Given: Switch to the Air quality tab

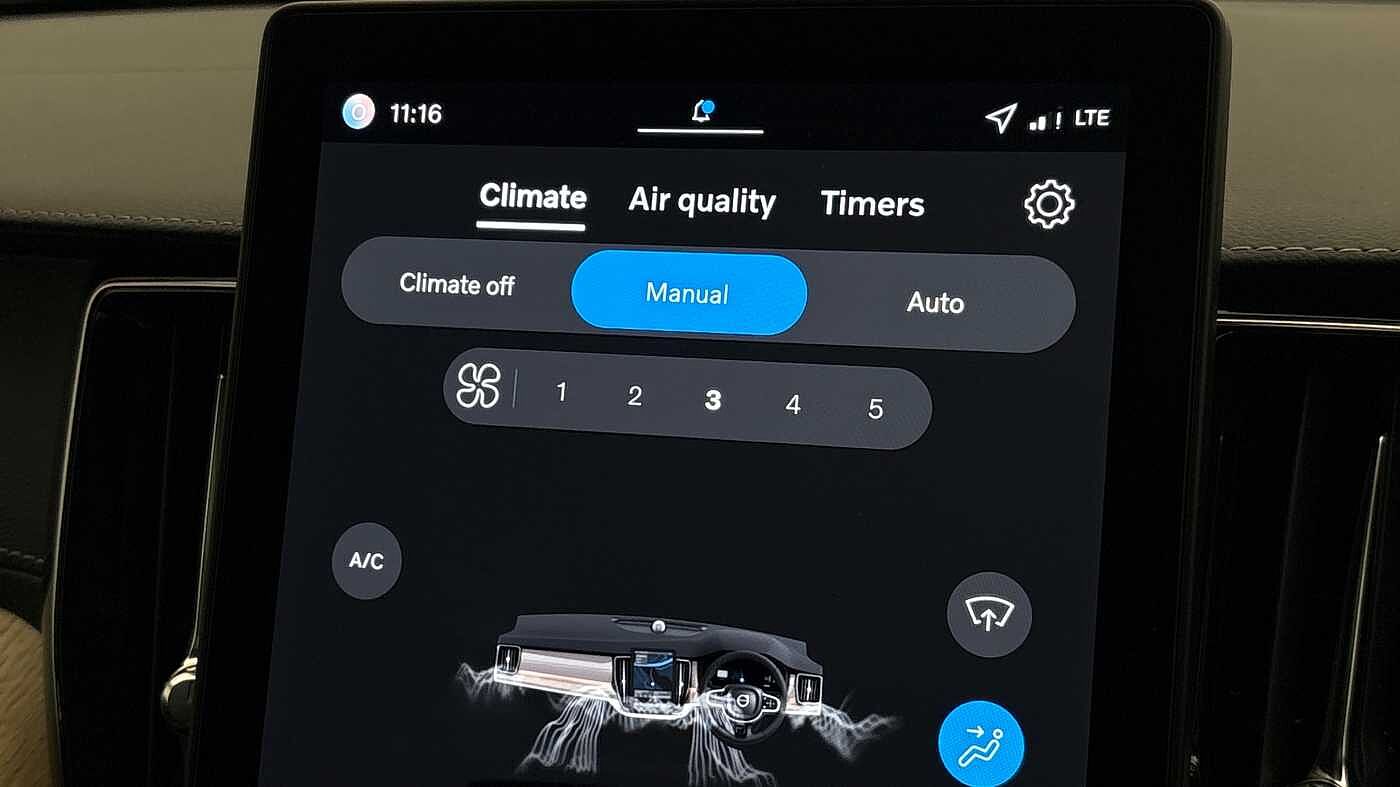Looking at the screenshot, I should (x=701, y=201).
